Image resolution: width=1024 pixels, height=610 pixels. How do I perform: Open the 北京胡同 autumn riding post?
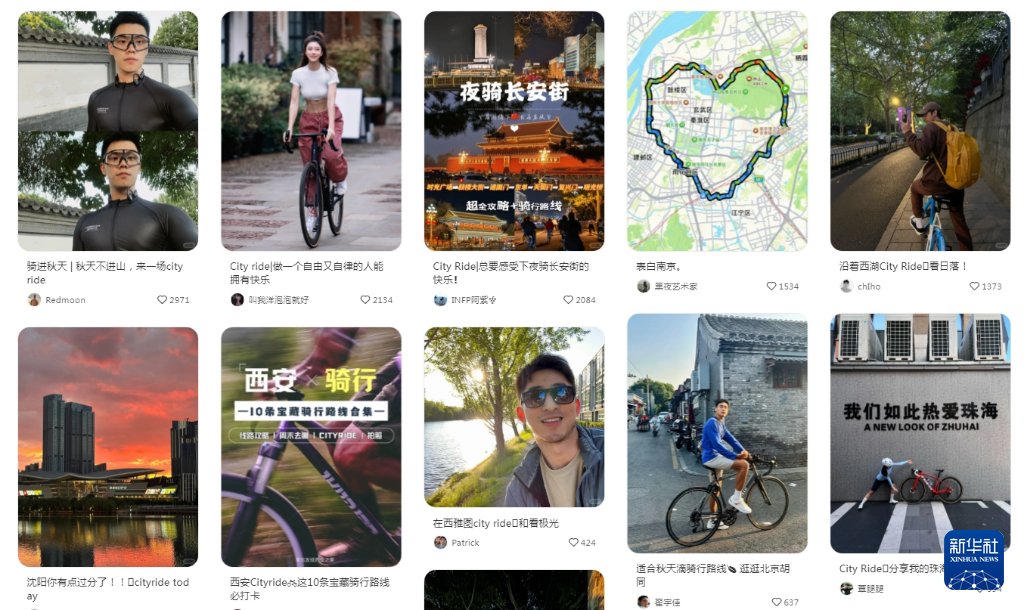[717, 433]
